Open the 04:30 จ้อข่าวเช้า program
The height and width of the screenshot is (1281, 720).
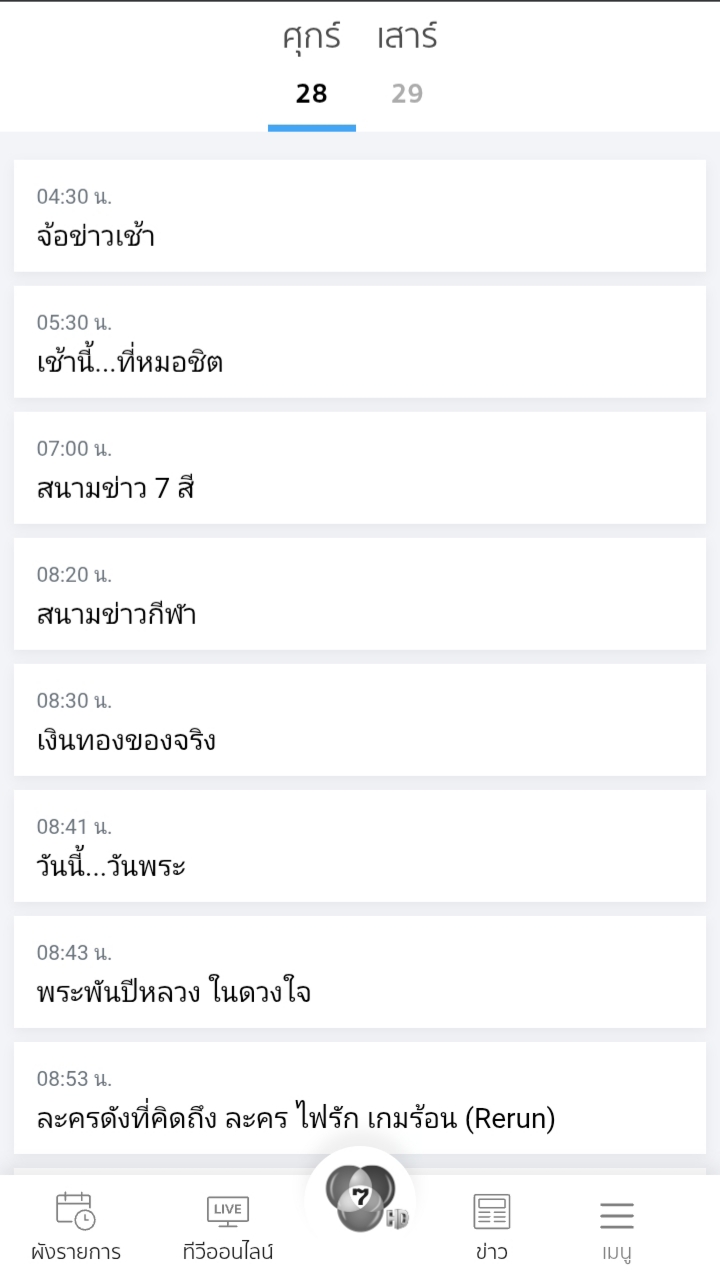click(360, 216)
